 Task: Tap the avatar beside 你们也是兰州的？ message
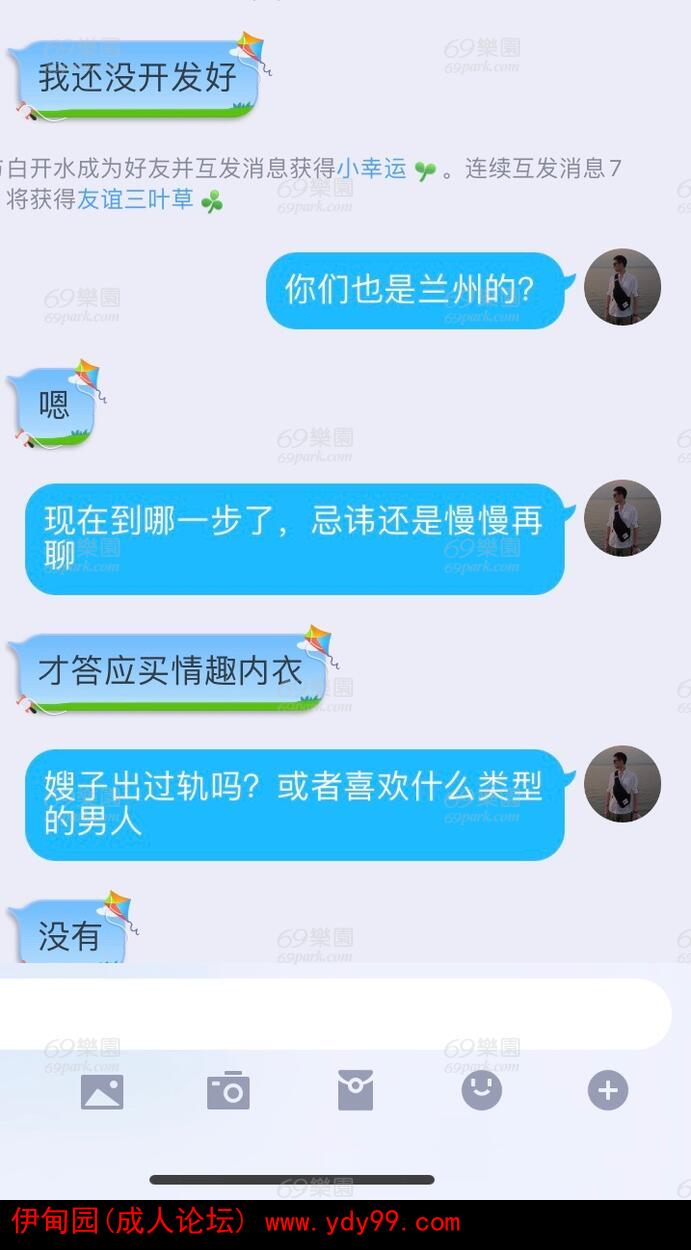pyautogui.click(x=622, y=287)
